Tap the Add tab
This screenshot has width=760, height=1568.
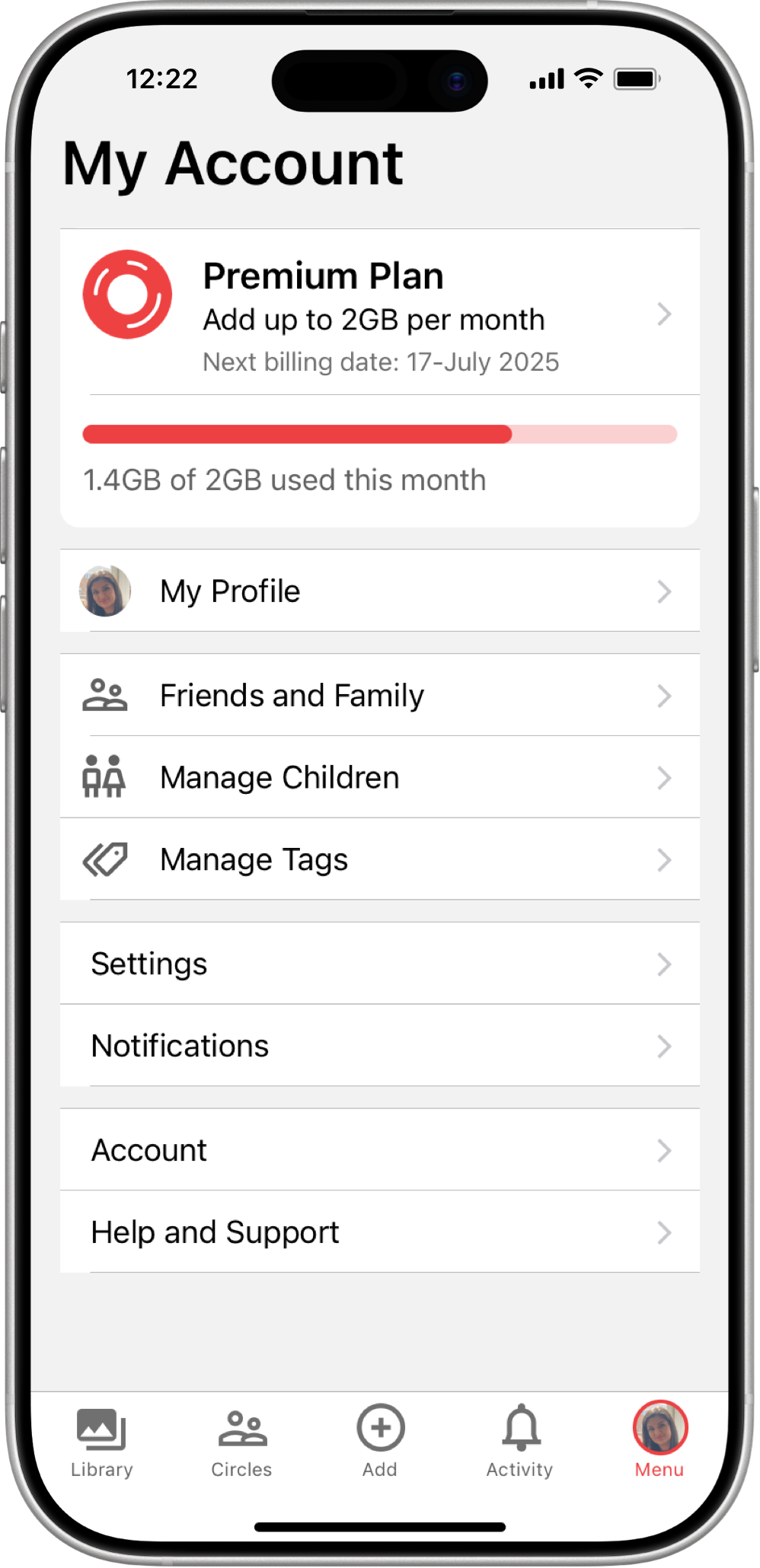(x=380, y=1440)
